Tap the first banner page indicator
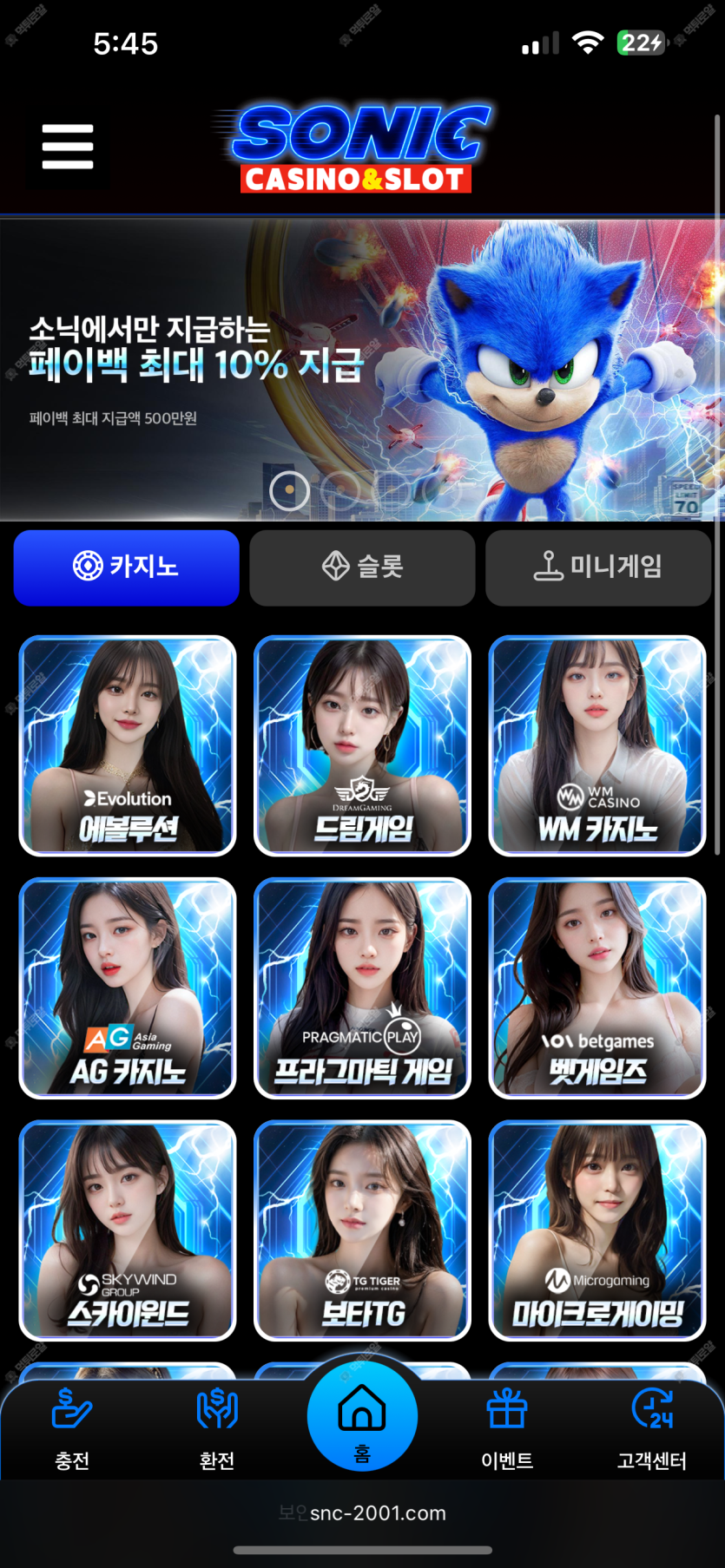This screenshot has height=1568, width=725. click(290, 491)
